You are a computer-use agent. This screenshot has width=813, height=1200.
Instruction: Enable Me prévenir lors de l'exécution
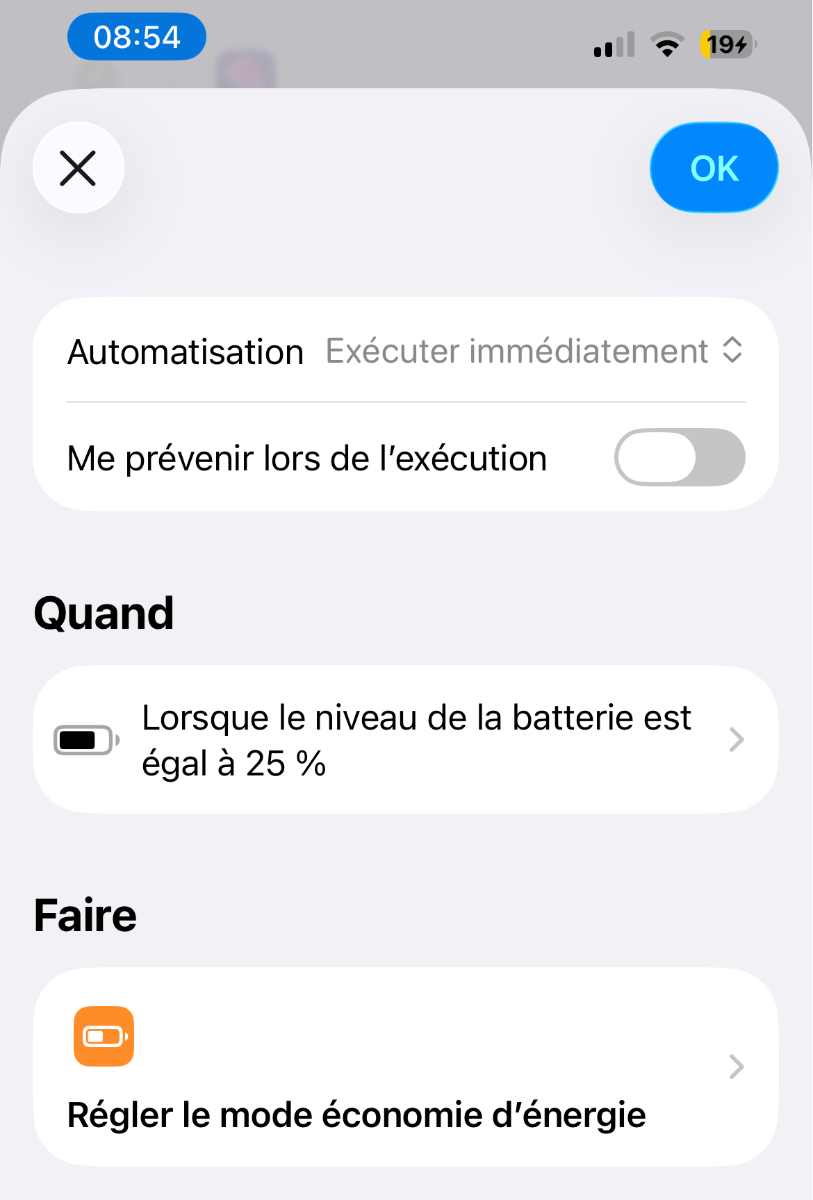[x=679, y=458]
